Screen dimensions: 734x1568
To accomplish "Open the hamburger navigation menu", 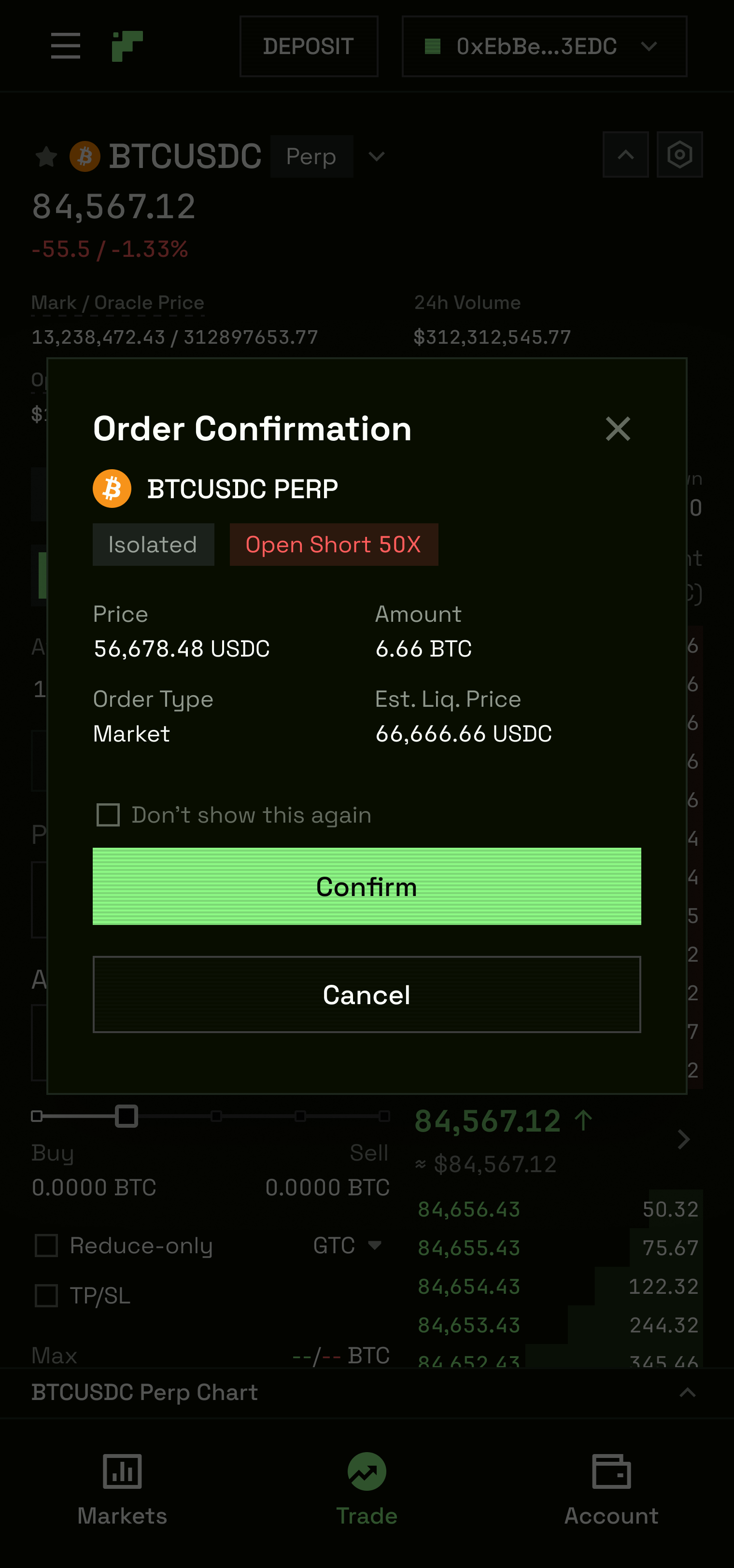I will click(65, 46).
